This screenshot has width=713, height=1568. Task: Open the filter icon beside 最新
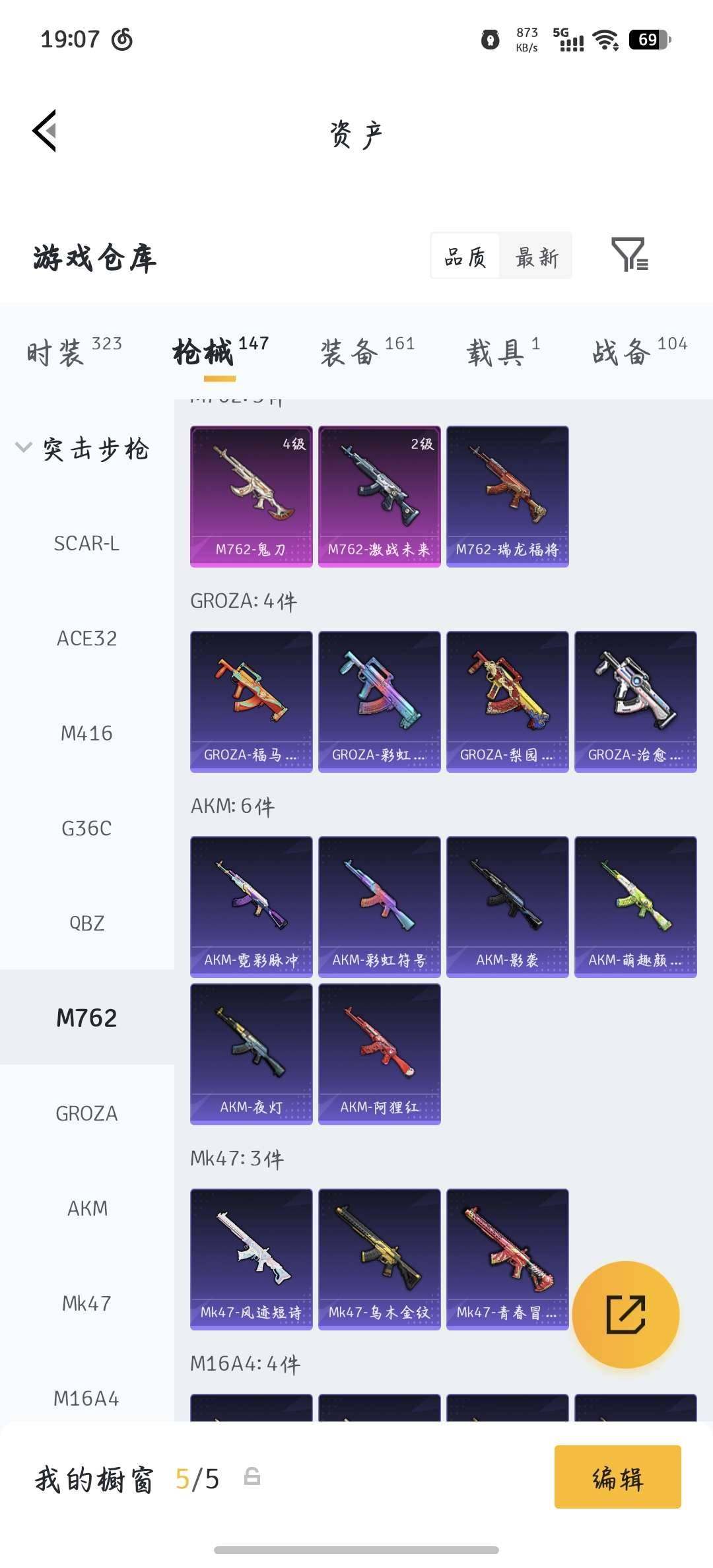click(629, 255)
